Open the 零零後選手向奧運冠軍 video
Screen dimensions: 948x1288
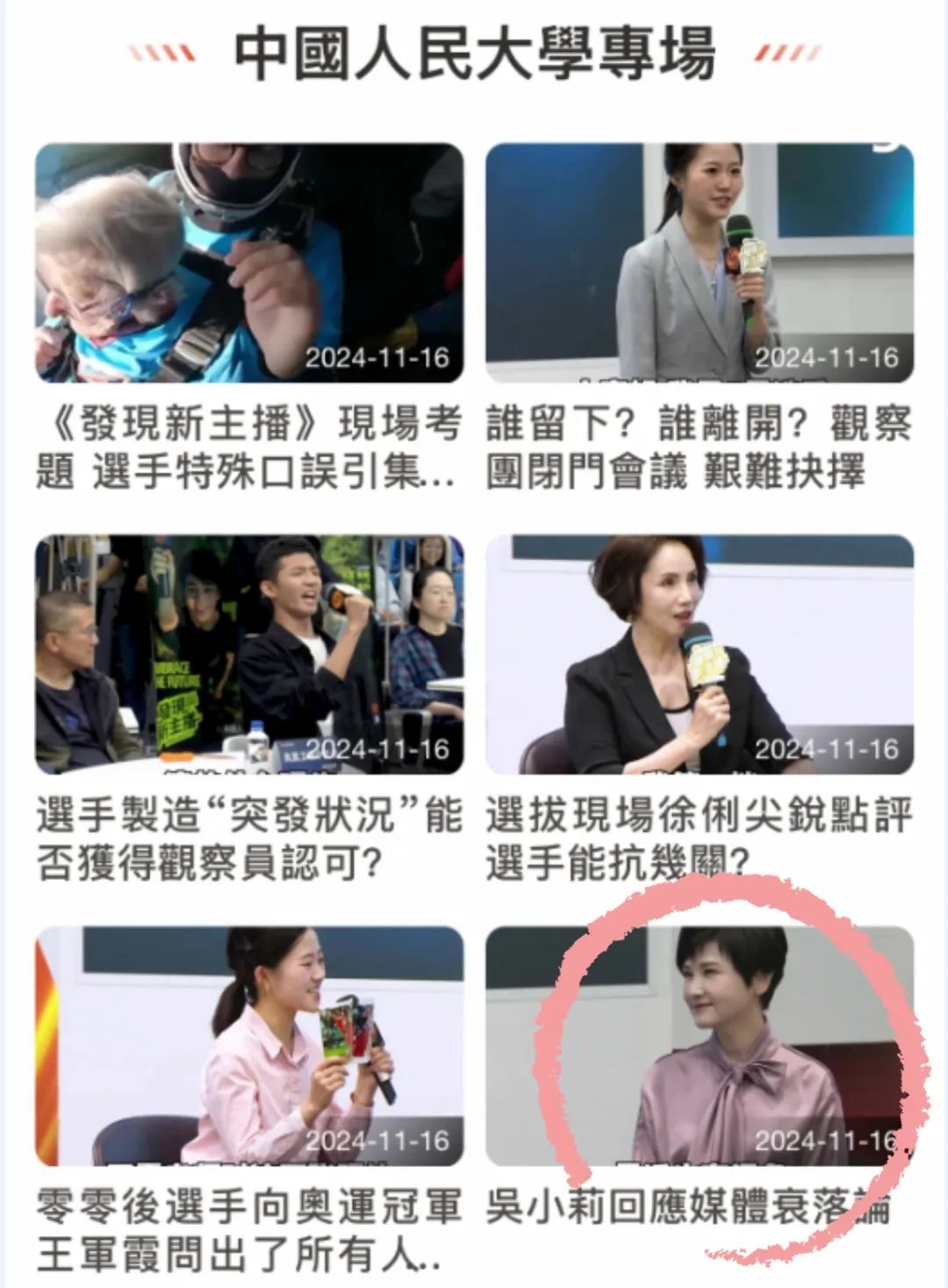coord(249,1046)
